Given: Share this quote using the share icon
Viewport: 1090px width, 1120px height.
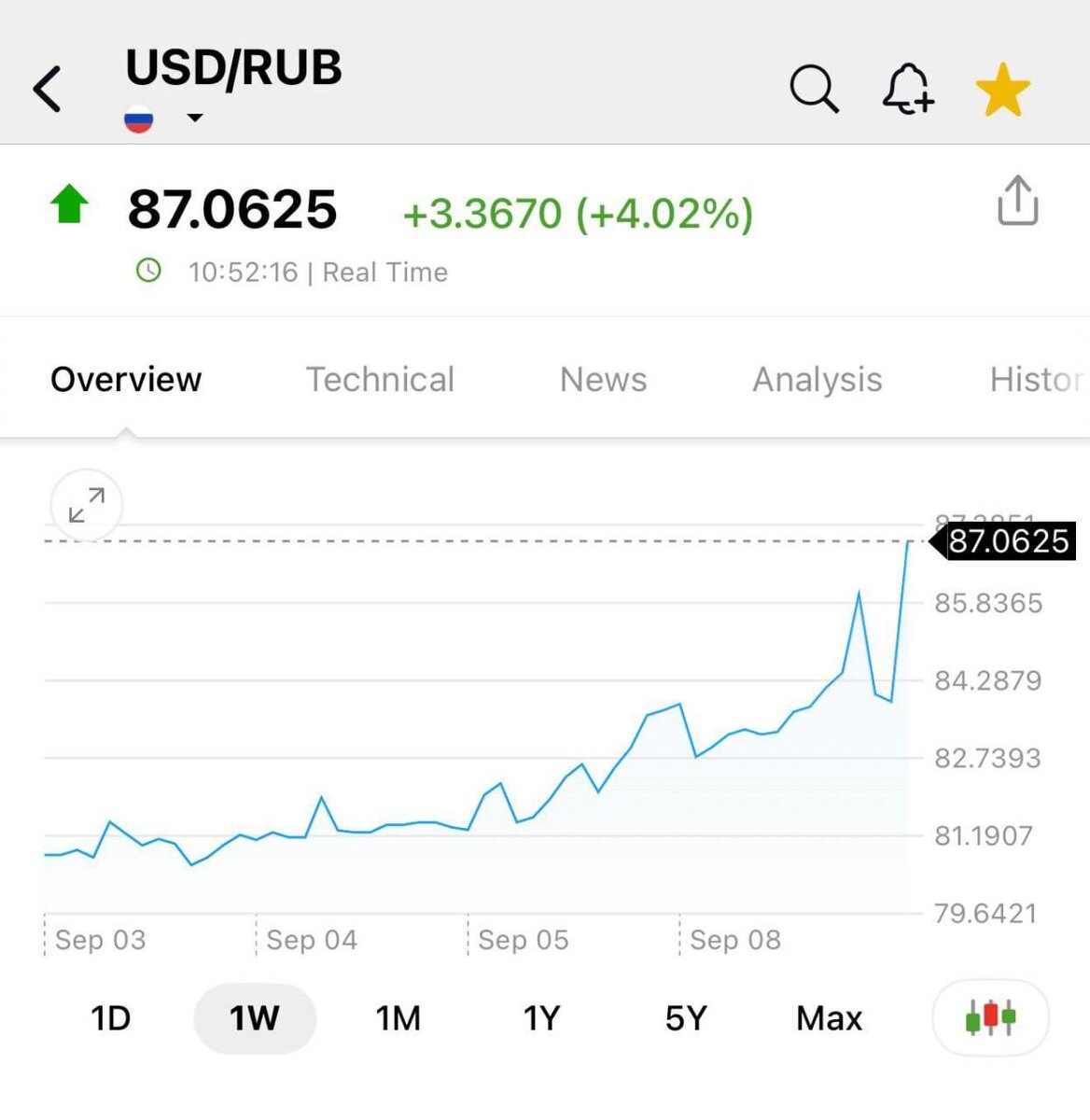Looking at the screenshot, I should (1017, 201).
